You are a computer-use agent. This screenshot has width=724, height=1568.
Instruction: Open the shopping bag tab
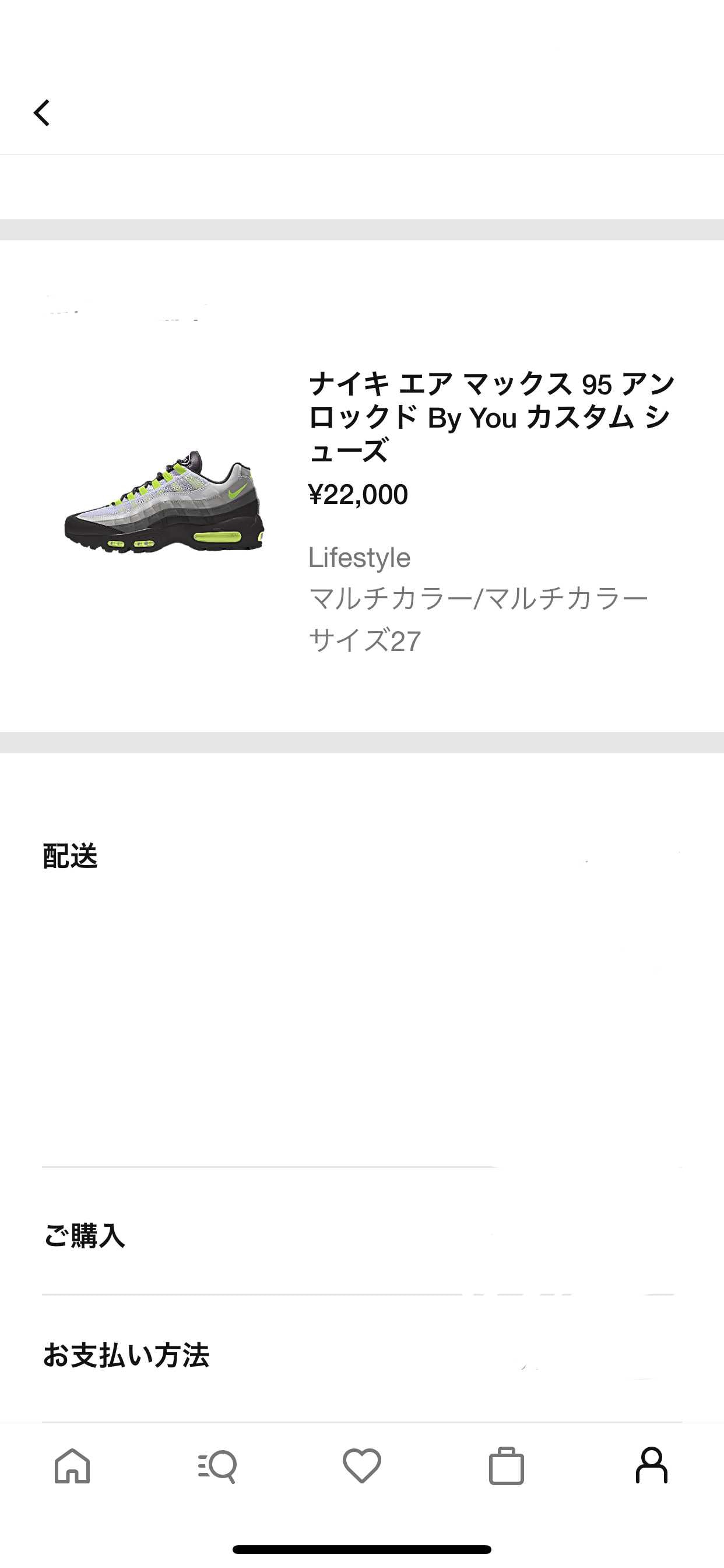[506, 1465]
